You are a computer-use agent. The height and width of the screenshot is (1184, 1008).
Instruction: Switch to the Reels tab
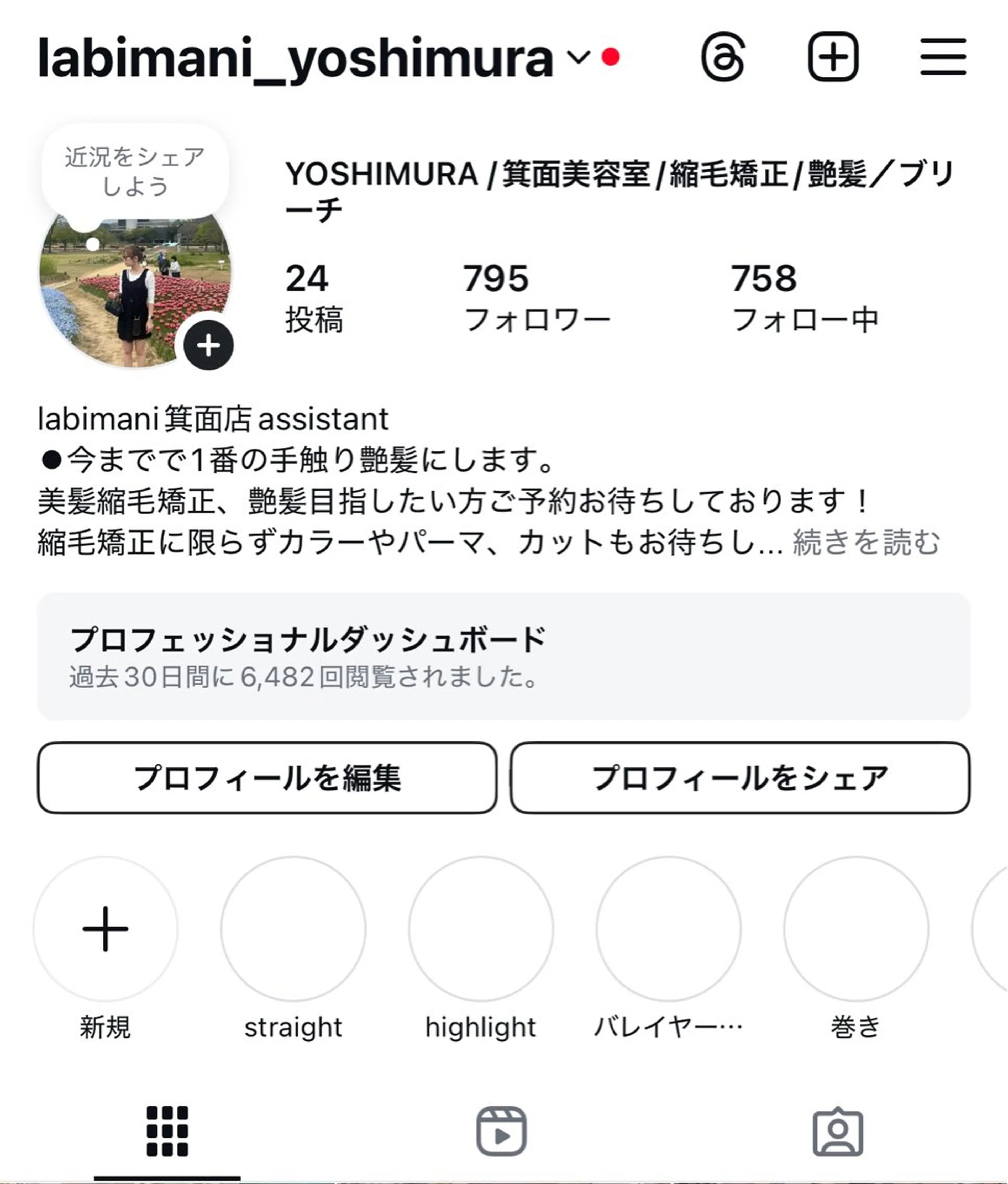(502, 1132)
